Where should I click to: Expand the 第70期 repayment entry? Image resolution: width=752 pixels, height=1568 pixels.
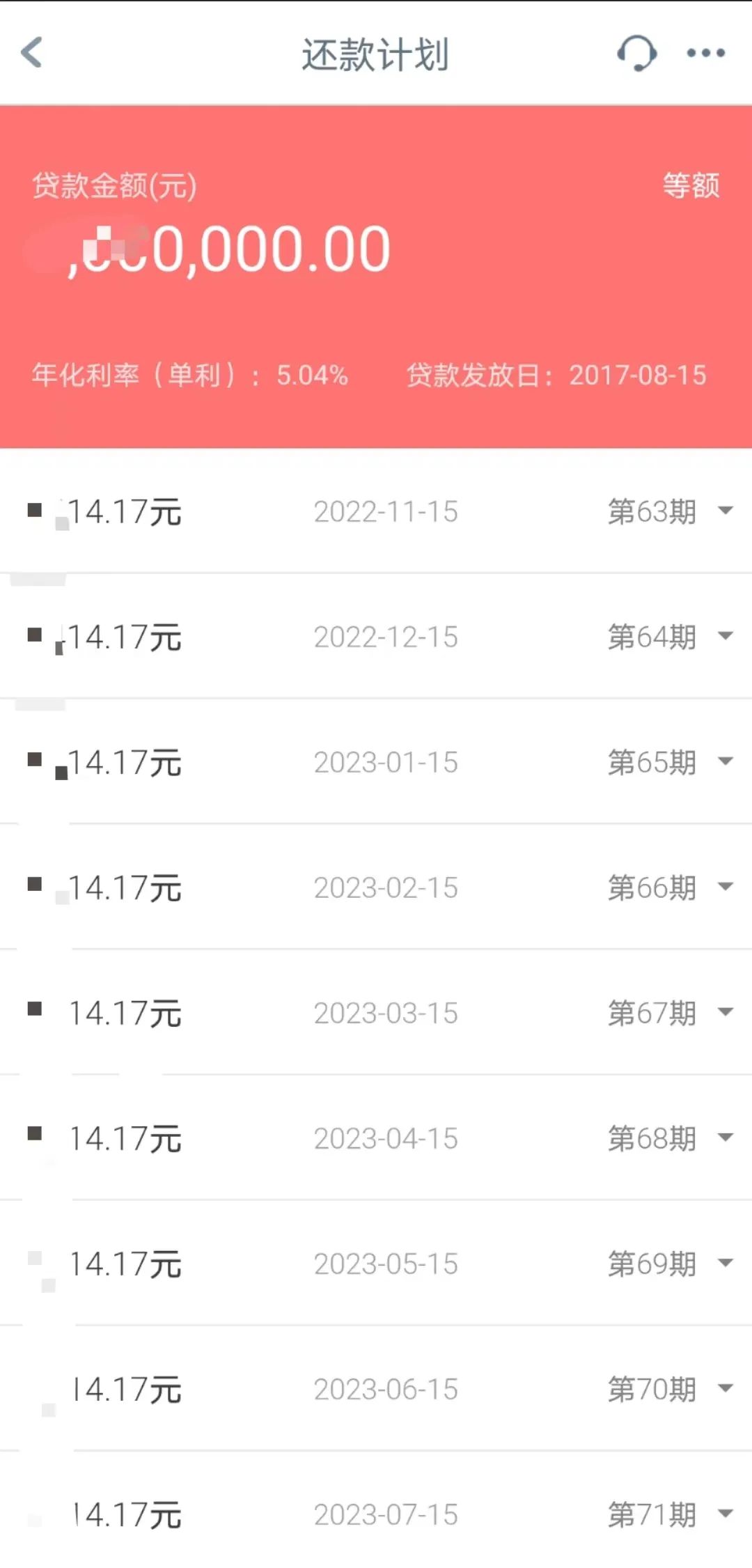[x=725, y=1388]
